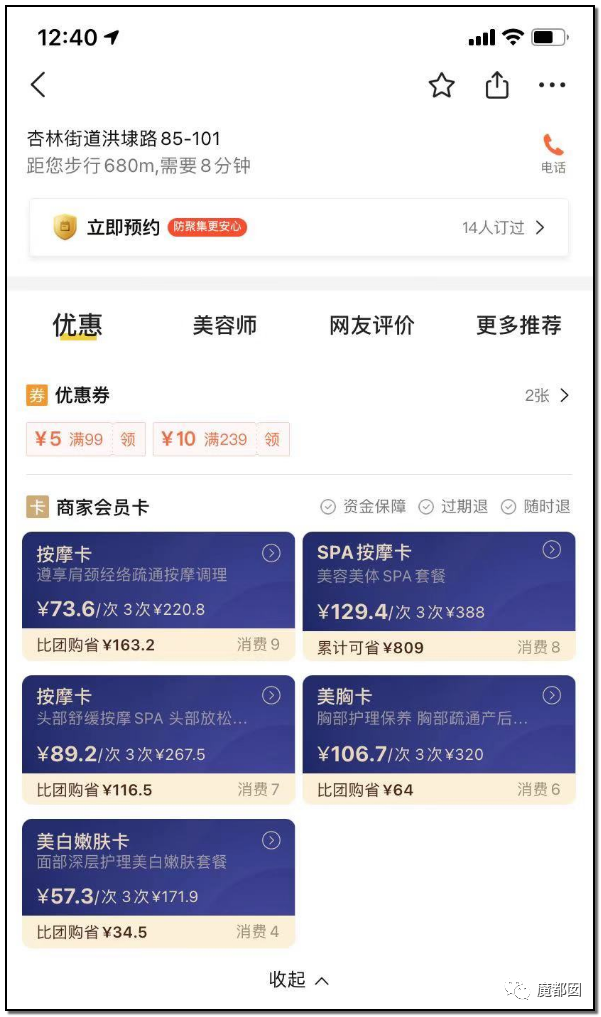601x1017 pixels.
Task: Open the 美白嫩肤卡 member card
Action: (x=158, y=883)
